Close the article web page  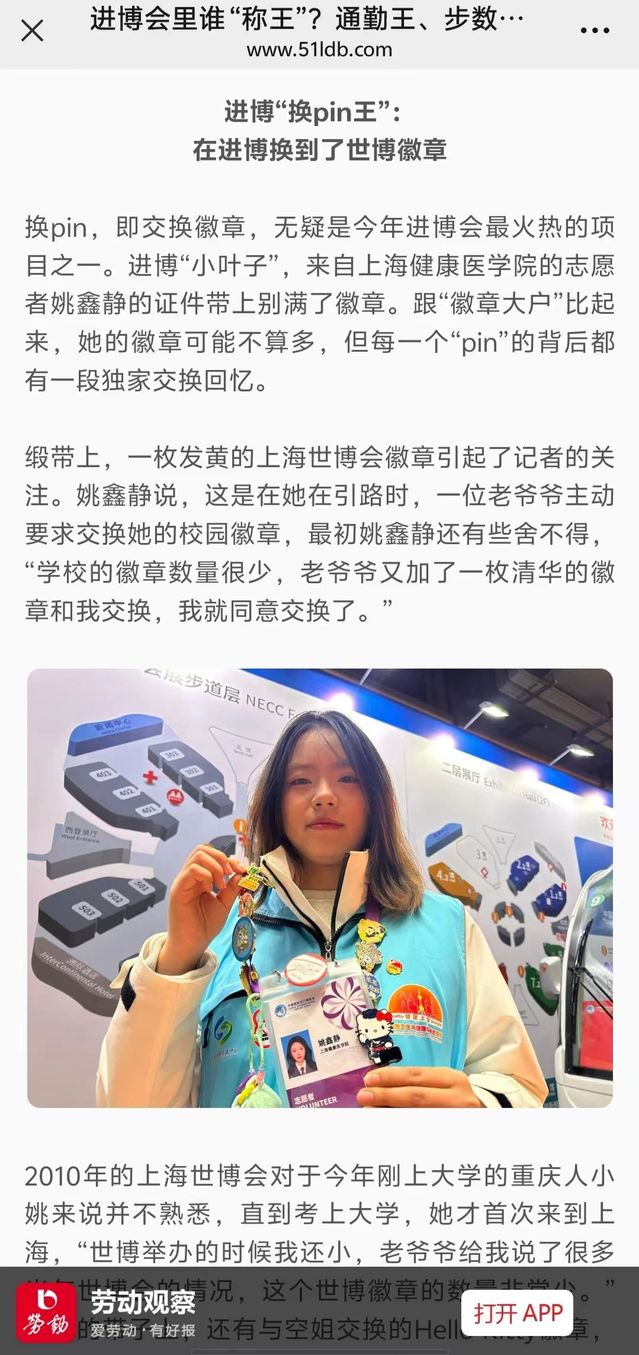point(32,31)
